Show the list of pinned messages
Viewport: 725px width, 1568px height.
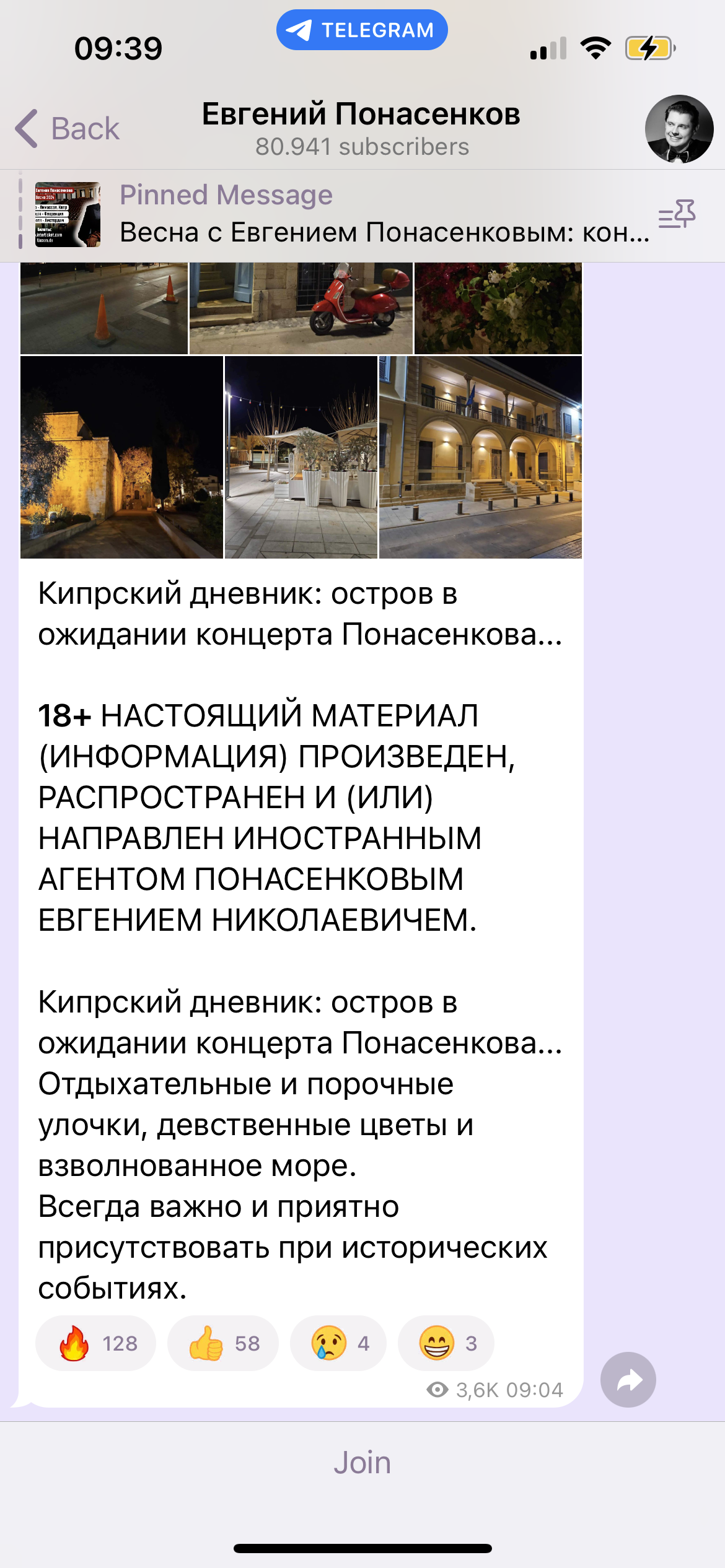tap(677, 214)
